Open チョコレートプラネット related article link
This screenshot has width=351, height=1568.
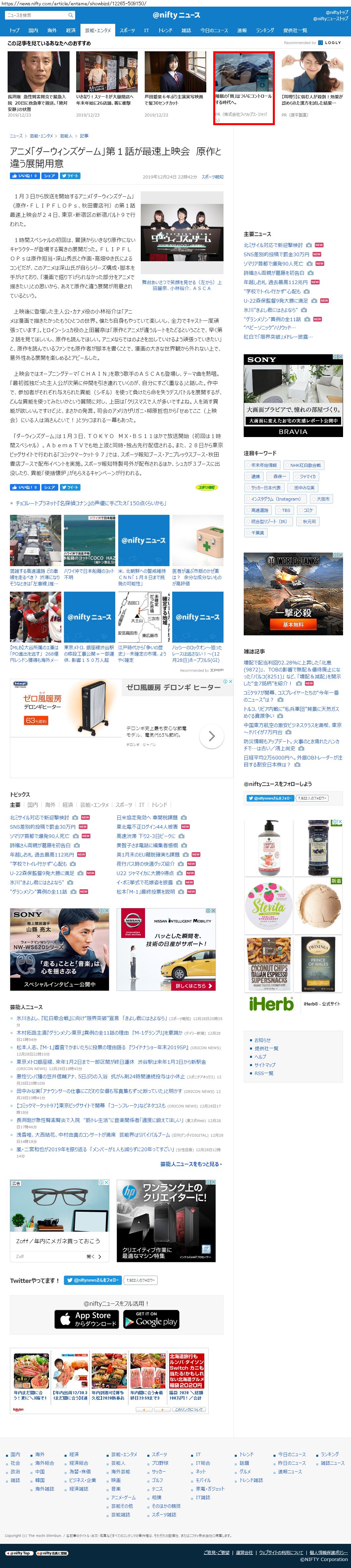[x=90, y=503]
